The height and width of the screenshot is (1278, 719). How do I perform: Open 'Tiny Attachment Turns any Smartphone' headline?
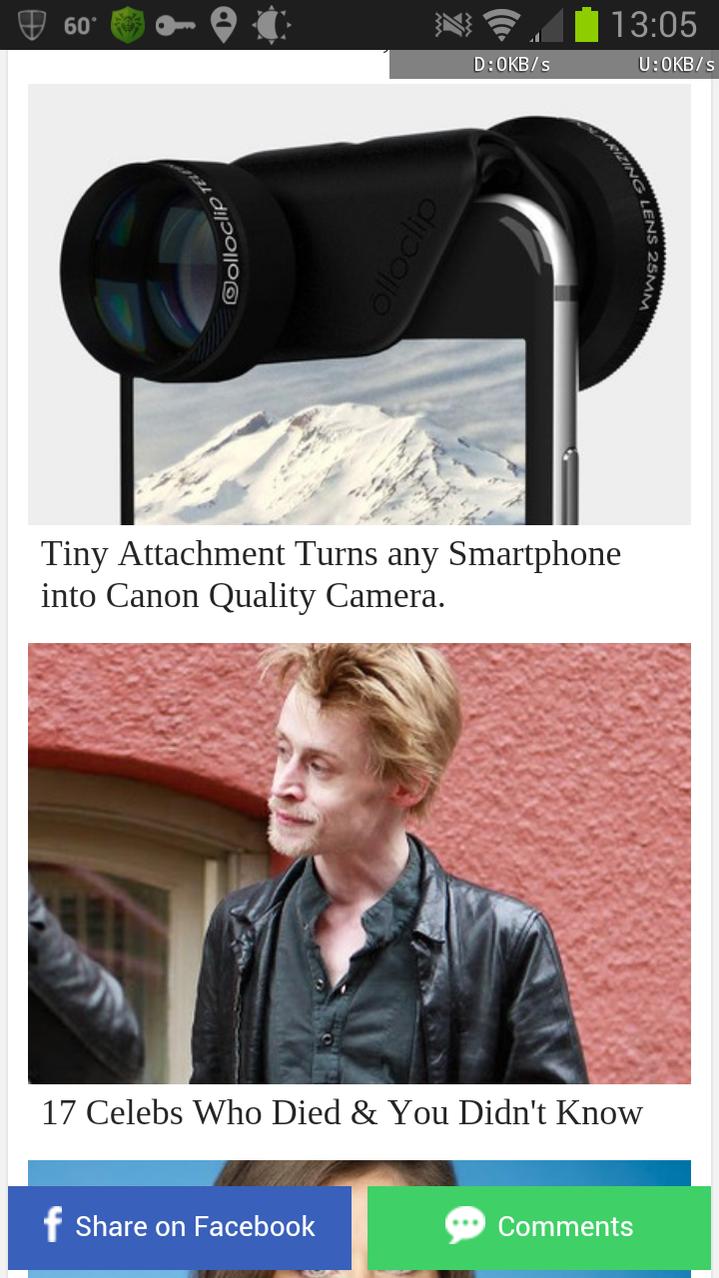(331, 574)
